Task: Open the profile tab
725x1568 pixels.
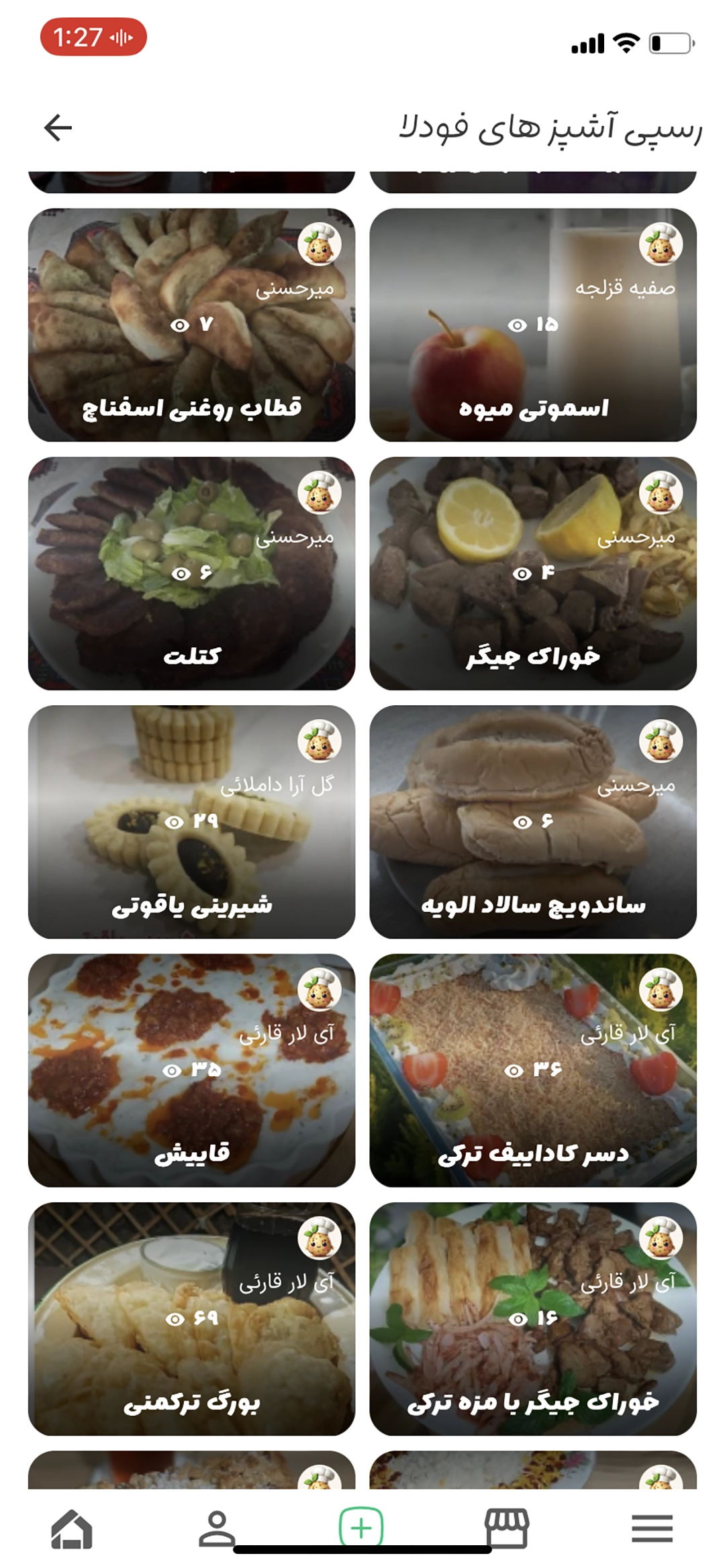Action: [x=216, y=1528]
